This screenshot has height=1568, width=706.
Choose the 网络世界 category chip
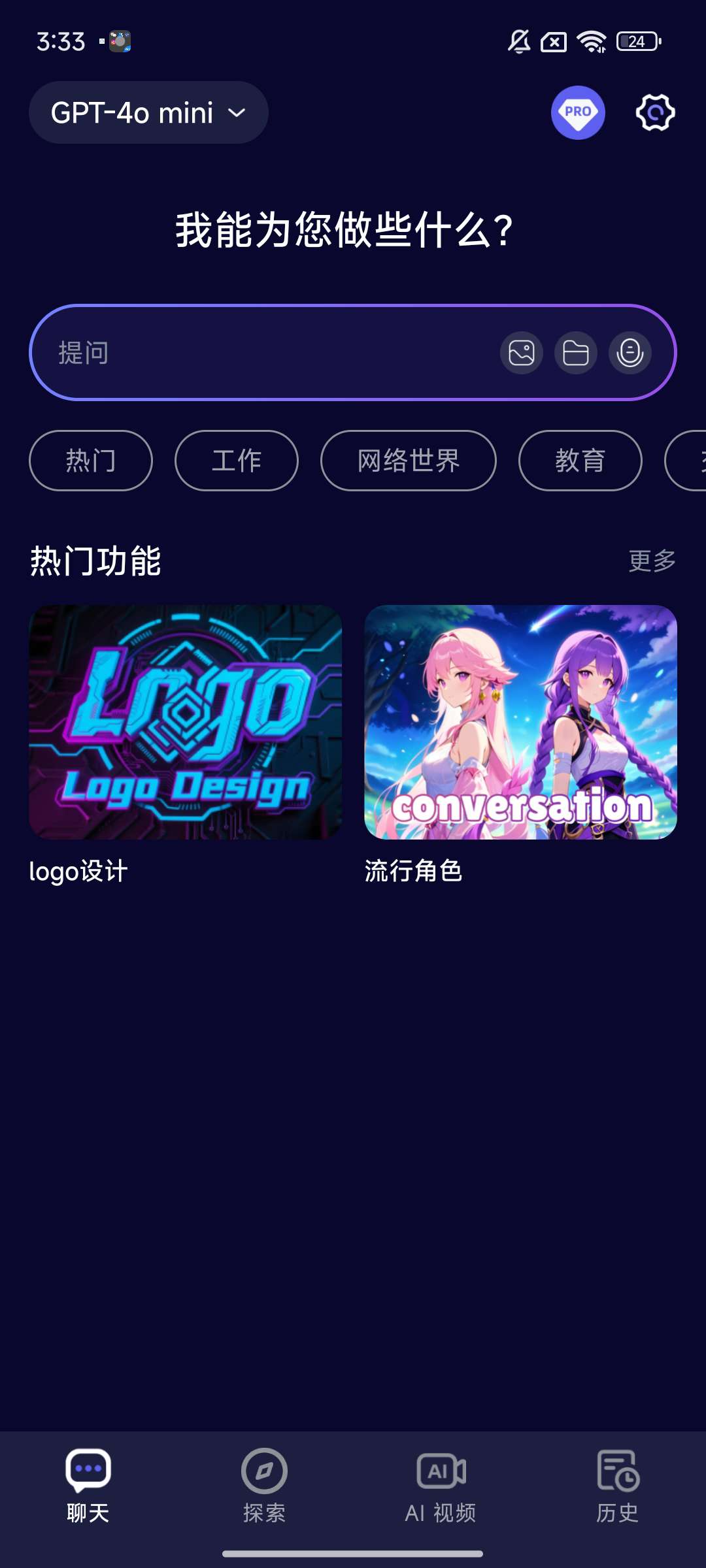[409, 461]
